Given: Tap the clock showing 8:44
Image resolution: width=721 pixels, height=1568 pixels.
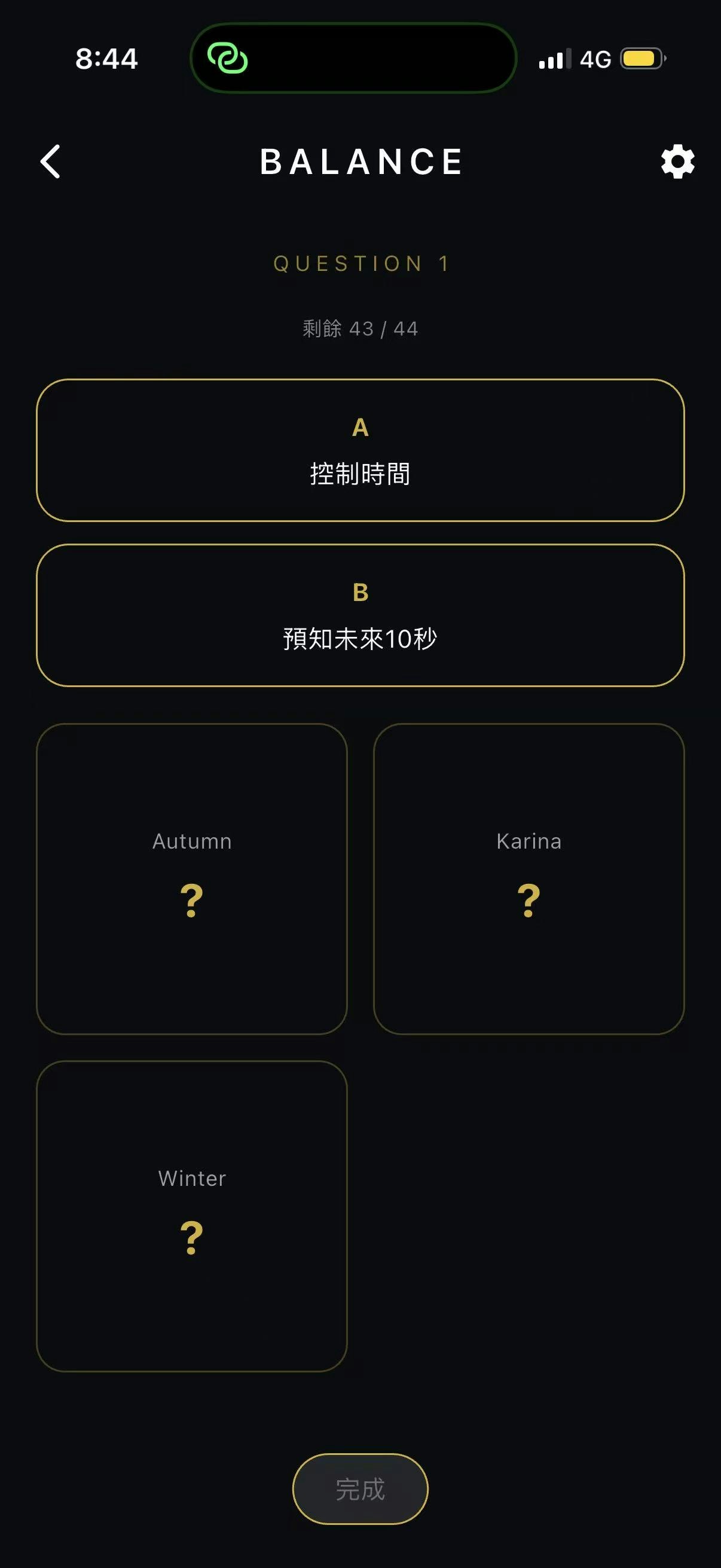Looking at the screenshot, I should pyautogui.click(x=106, y=59).
